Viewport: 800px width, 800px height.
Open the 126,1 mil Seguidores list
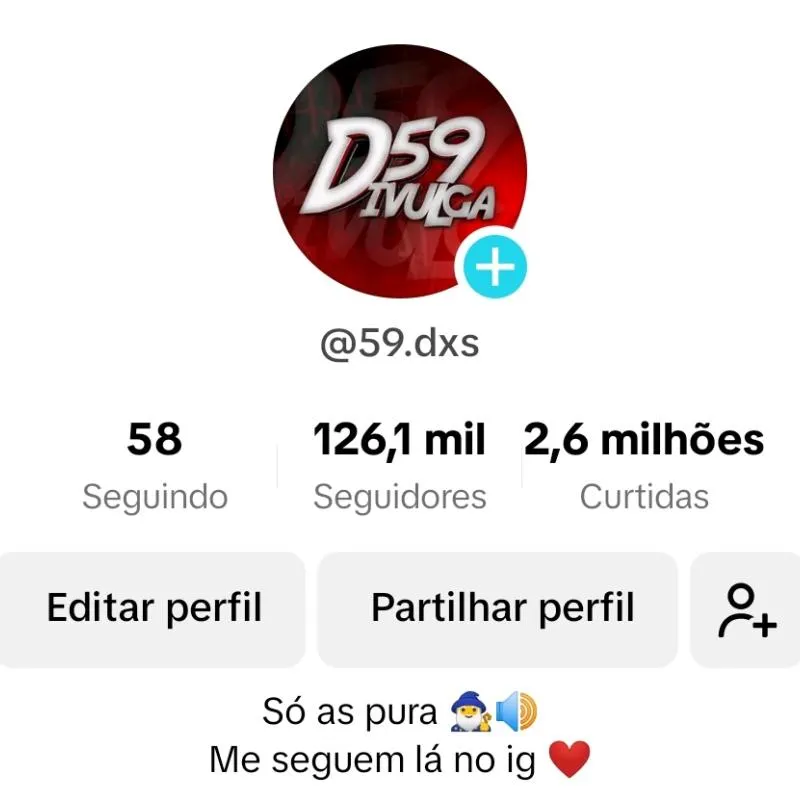point(399,465)
